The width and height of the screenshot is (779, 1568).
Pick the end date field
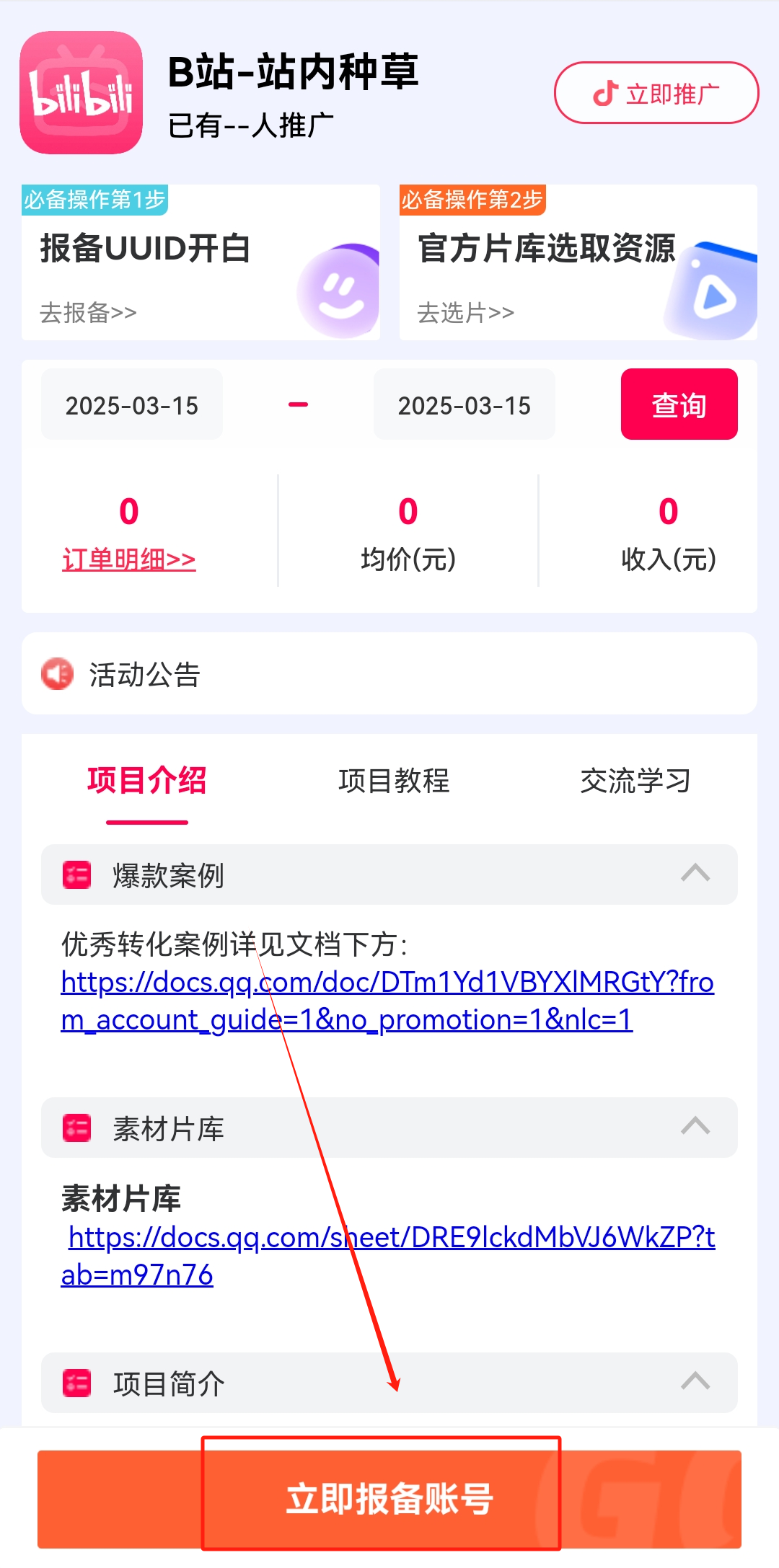(465, 404)
